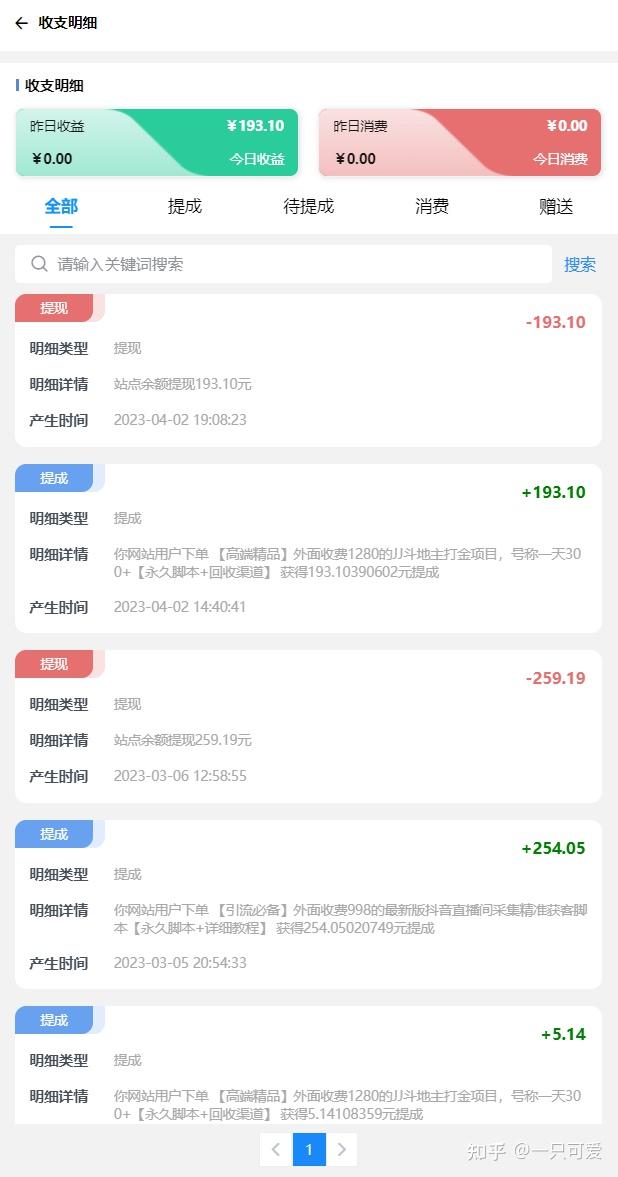Switch to the 提成 tab
618x1177 pixels.
point(185,206)
